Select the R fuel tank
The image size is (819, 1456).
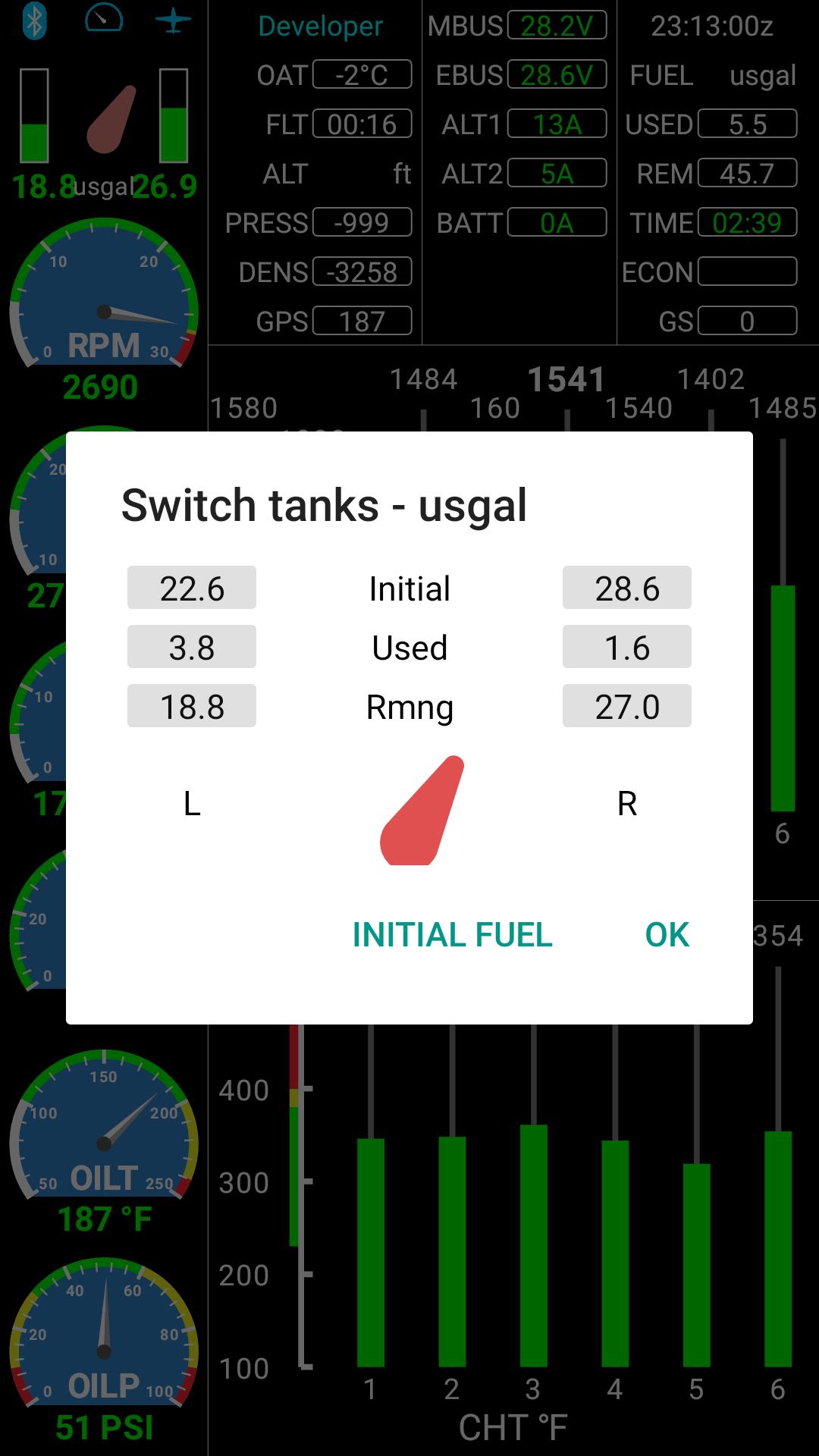(627, 803)
